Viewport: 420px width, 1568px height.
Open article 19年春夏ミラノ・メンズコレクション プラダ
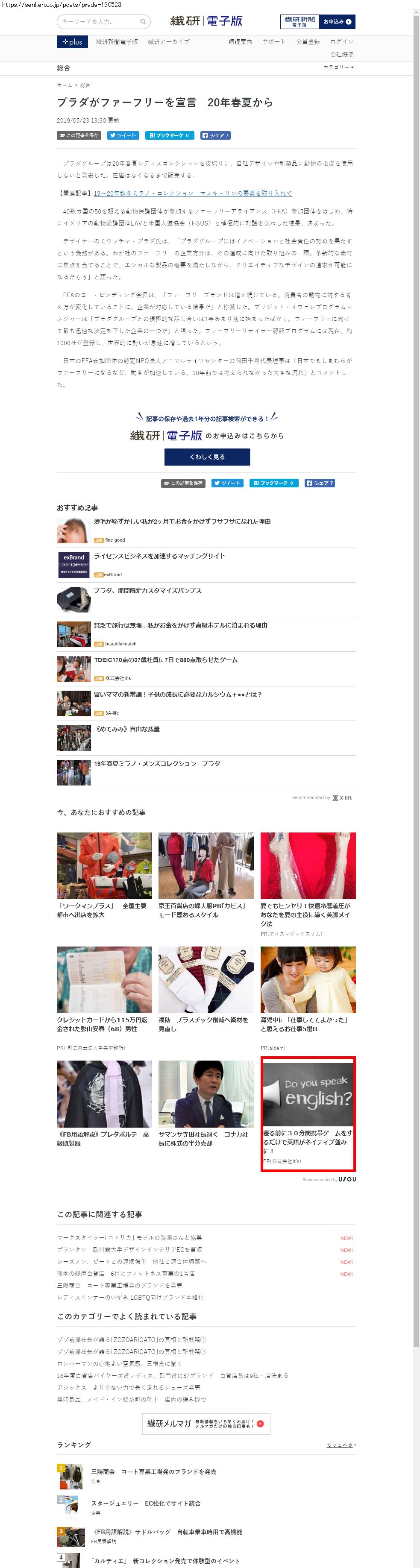tap(156, 763)
